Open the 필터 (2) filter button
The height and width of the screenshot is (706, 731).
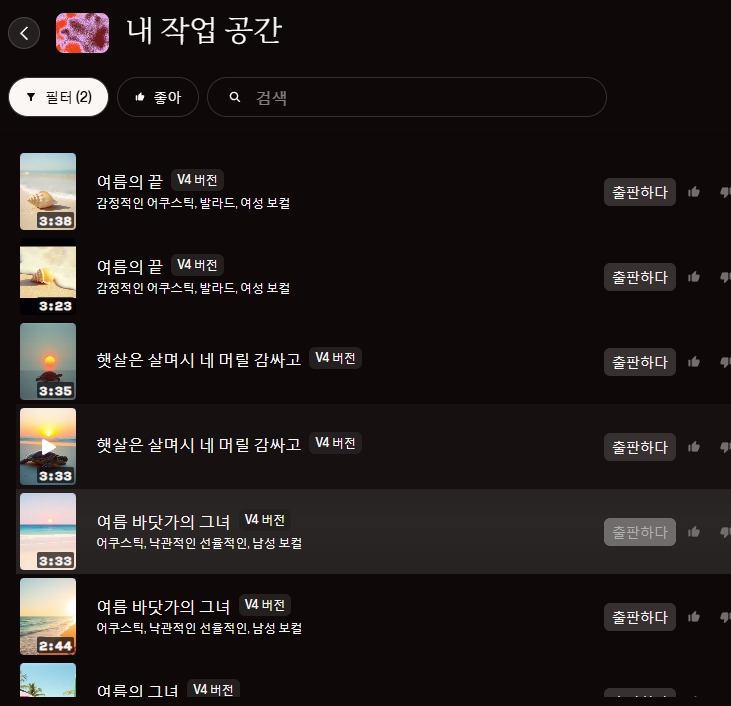[x=58, y=97]
